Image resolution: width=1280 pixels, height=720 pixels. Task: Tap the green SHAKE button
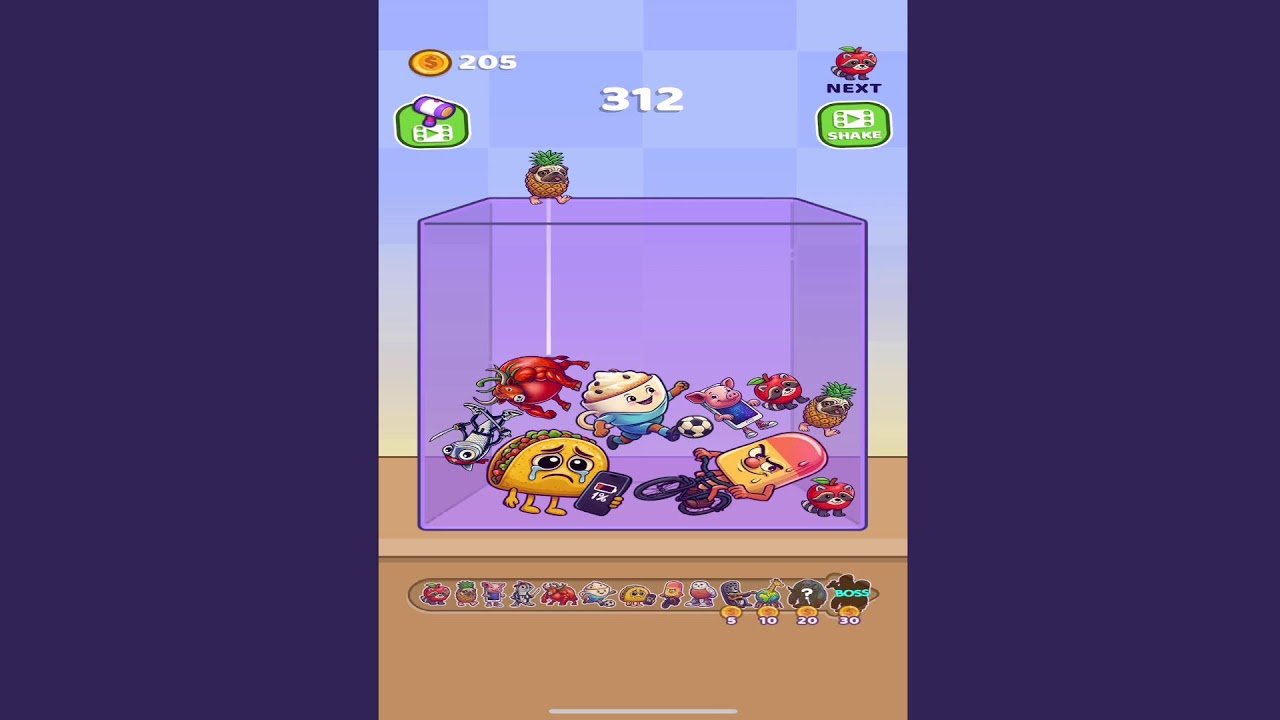tap(853, 126)
